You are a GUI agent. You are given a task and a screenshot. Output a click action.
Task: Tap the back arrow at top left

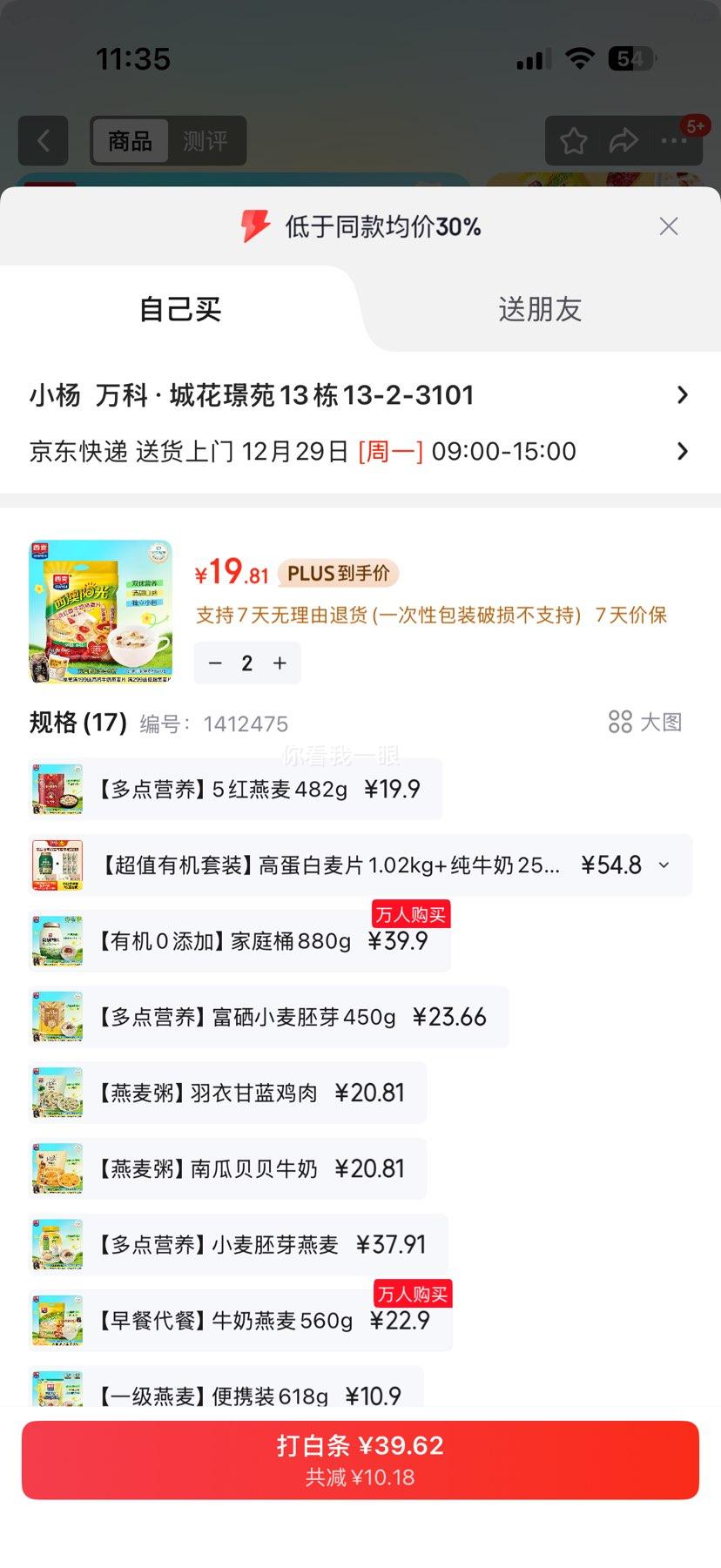pos(43,140)
